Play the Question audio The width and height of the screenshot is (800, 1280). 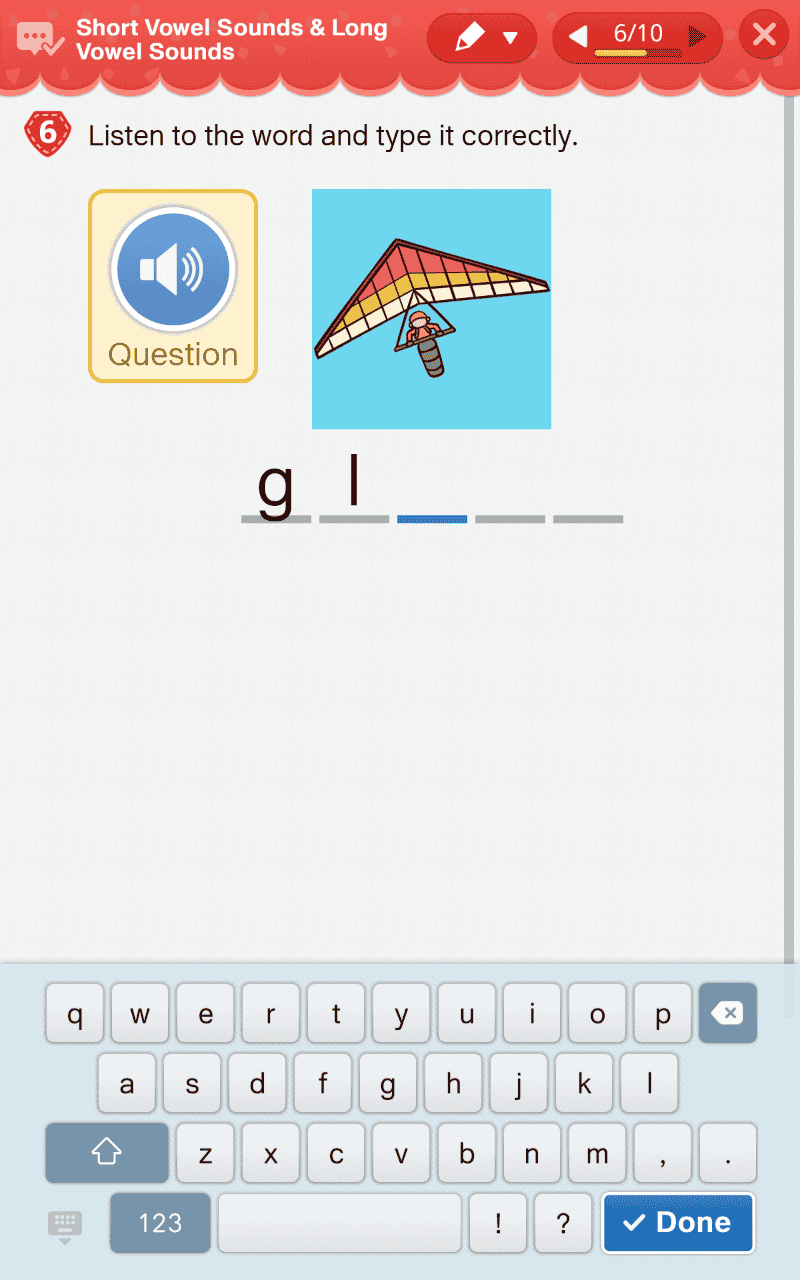pyautogui.click(x=173, y=271)
